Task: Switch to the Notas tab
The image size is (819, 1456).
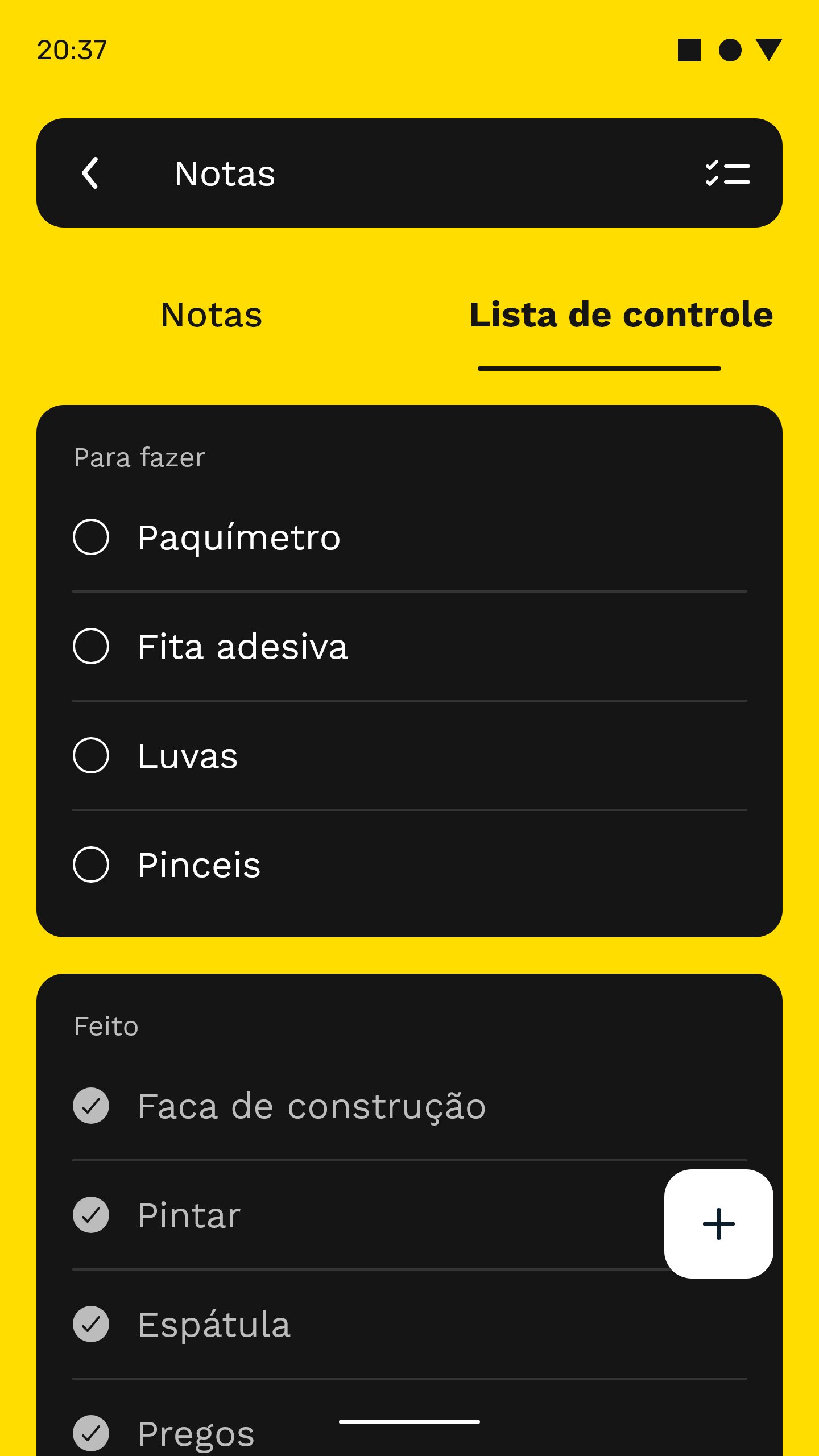Action: pos(212,315)
